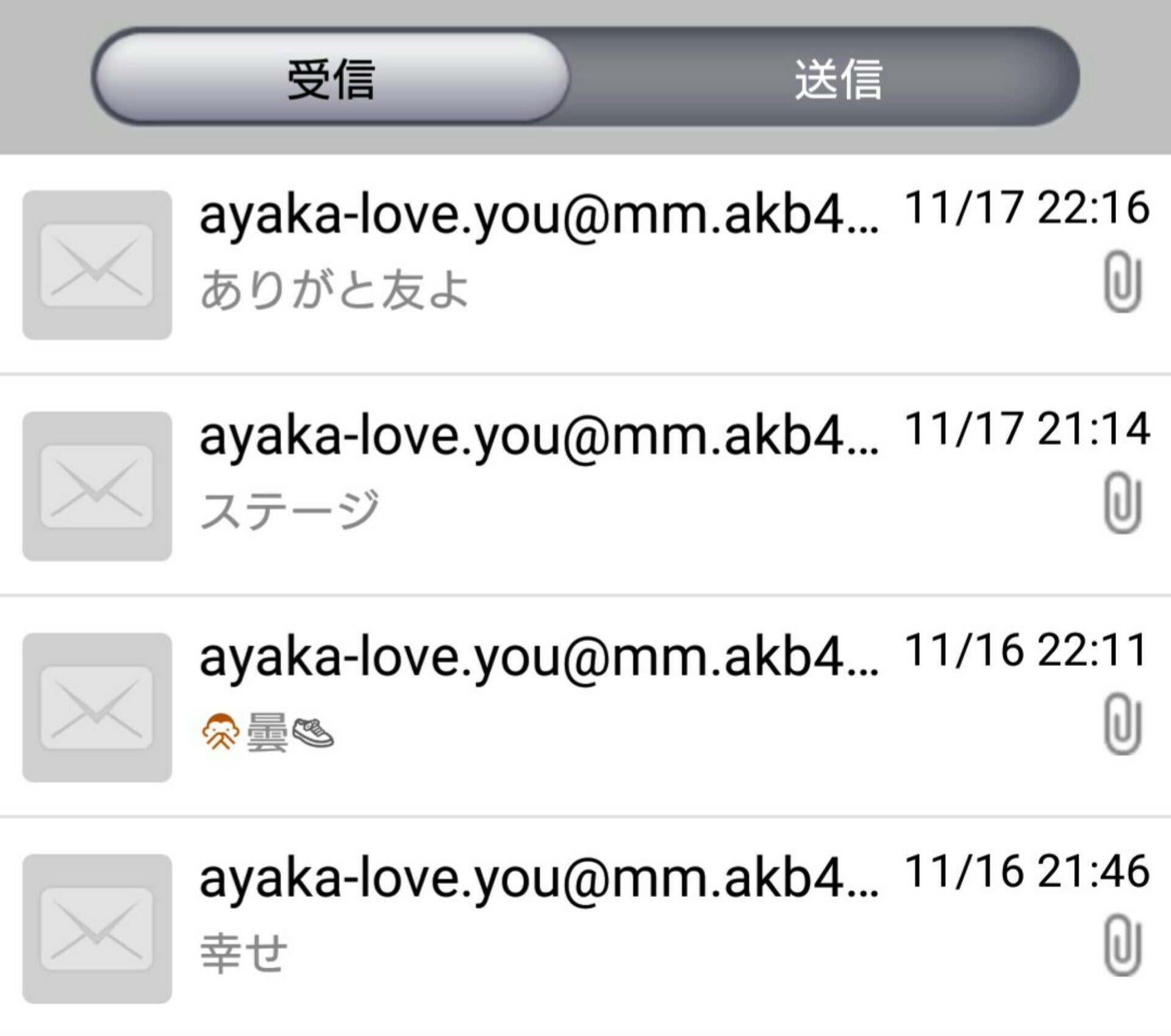This screenshot has width=1171, height=1036.
Task: Switch to the 受信 tab
Action: (x=331, y=78)
